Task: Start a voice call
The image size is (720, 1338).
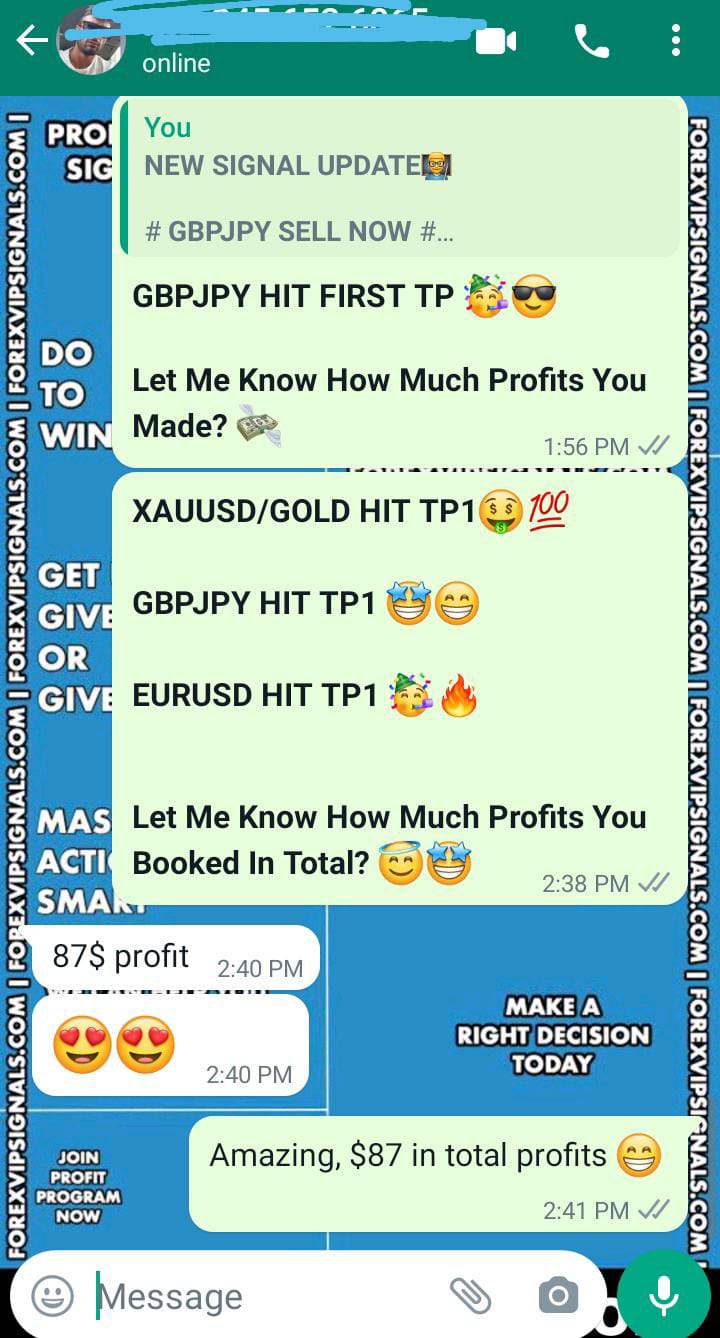Action: coord(591,41)
